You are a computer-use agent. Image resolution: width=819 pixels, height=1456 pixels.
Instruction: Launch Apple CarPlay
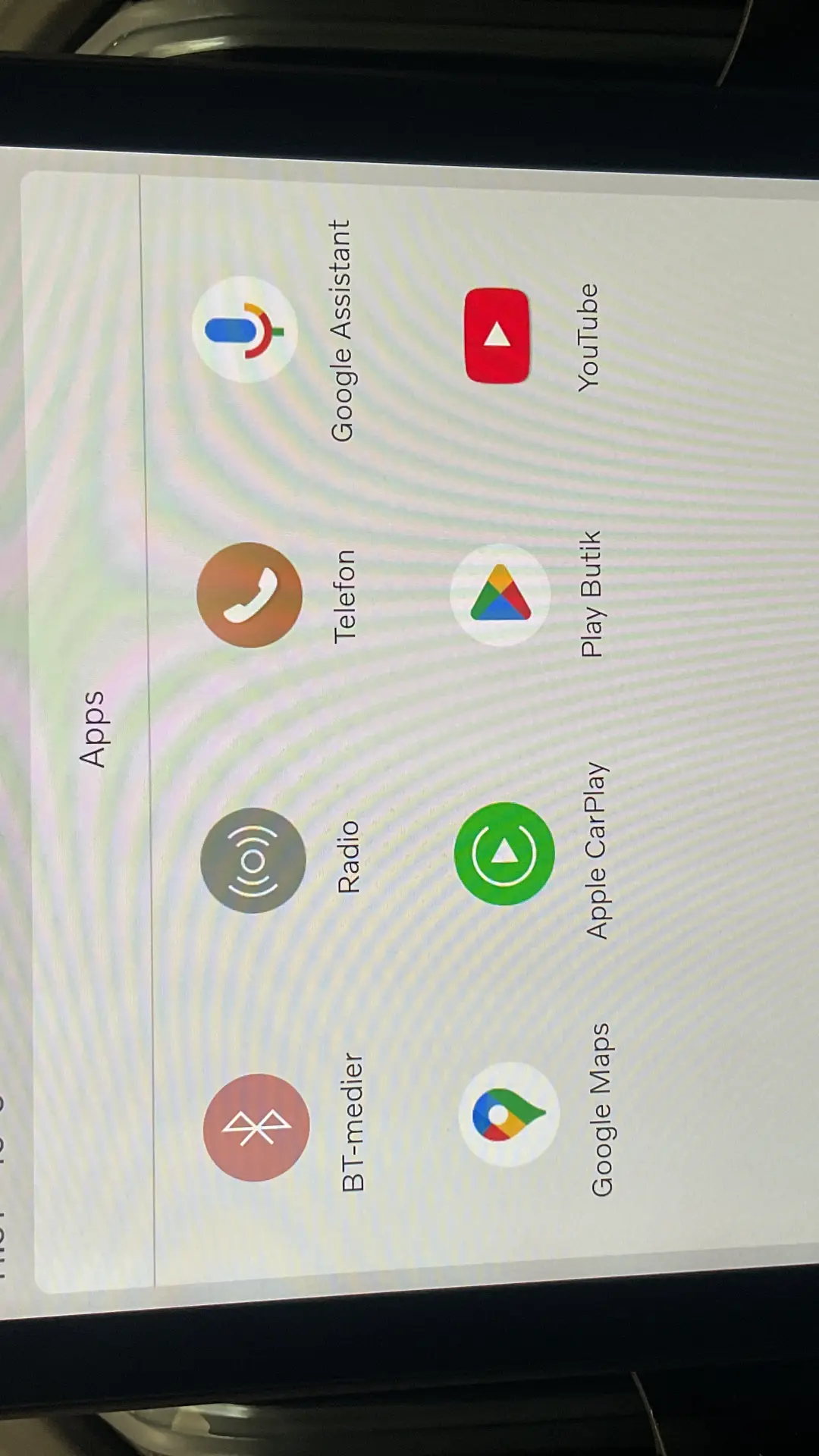click(x=504, y=854)
